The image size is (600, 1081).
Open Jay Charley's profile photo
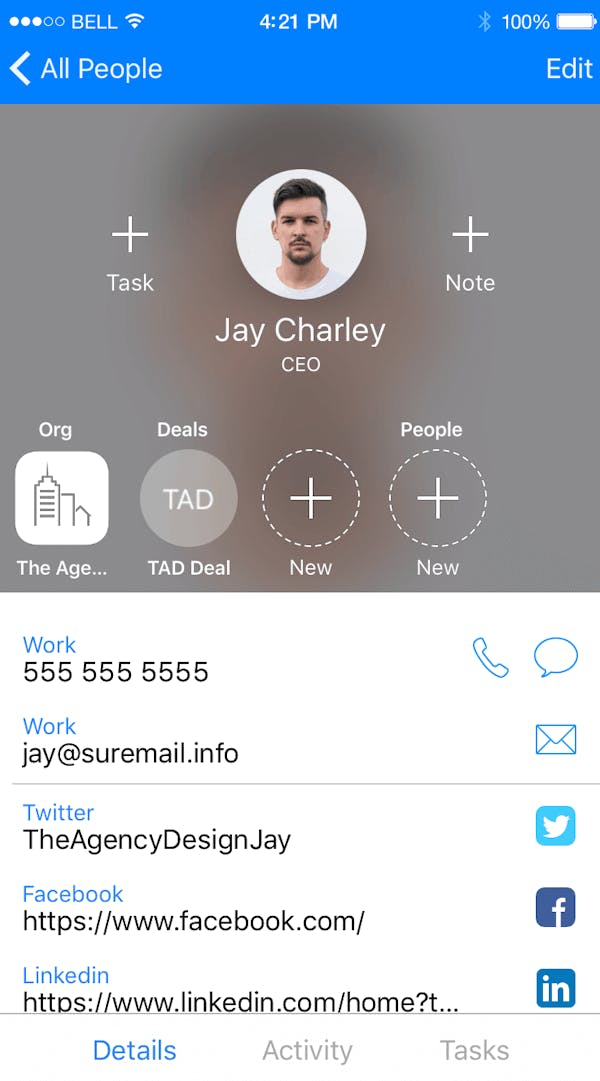301,234
